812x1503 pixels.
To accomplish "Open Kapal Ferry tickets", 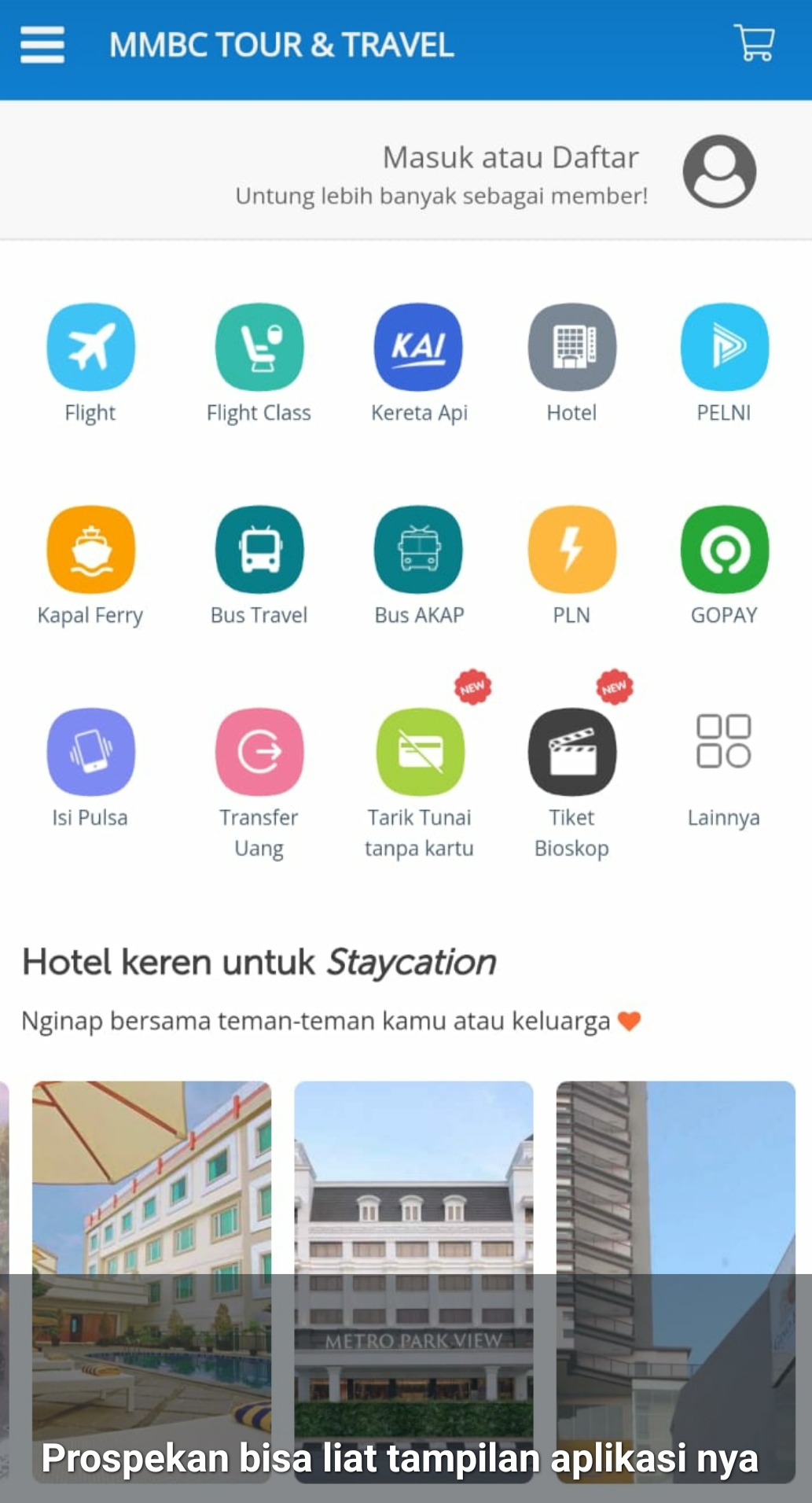I will pyautogui.click(x=90, y=550).
